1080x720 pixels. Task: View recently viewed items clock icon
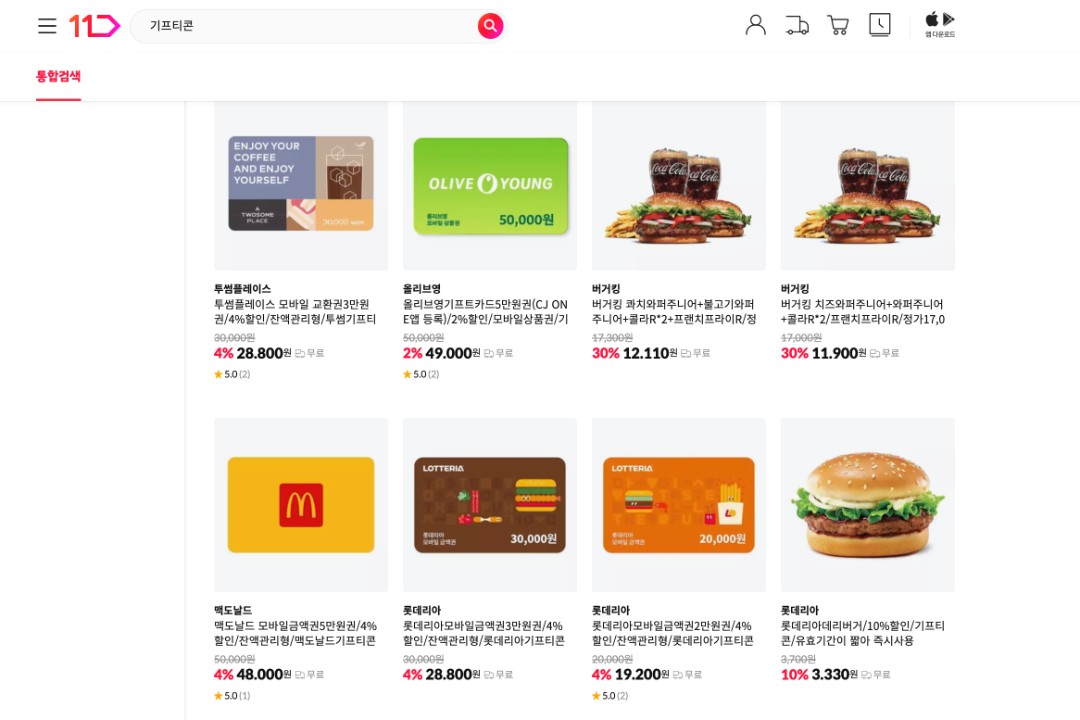point(880,25)
